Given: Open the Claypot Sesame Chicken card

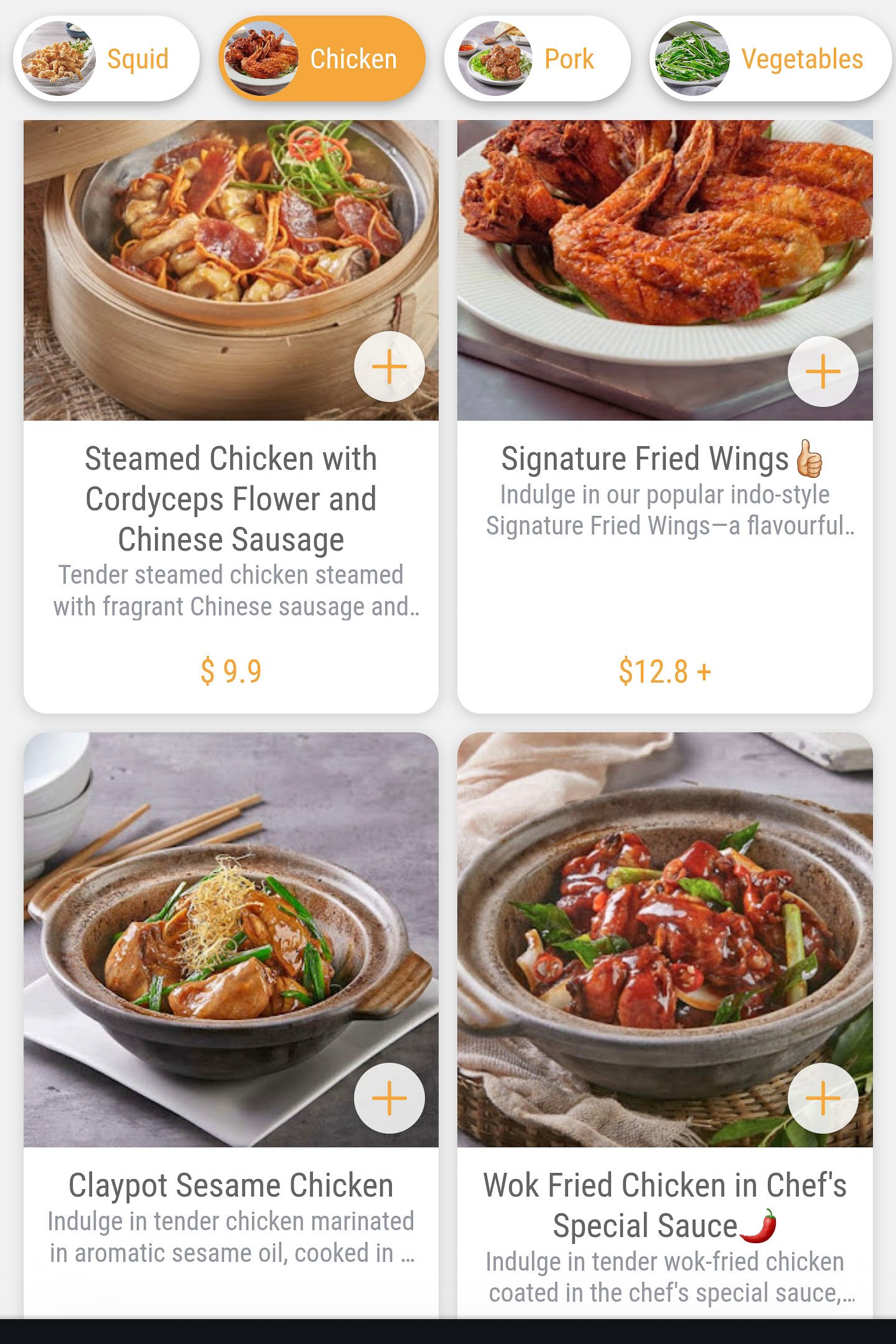Looking at the screenshot, I should pos(231,1185).
